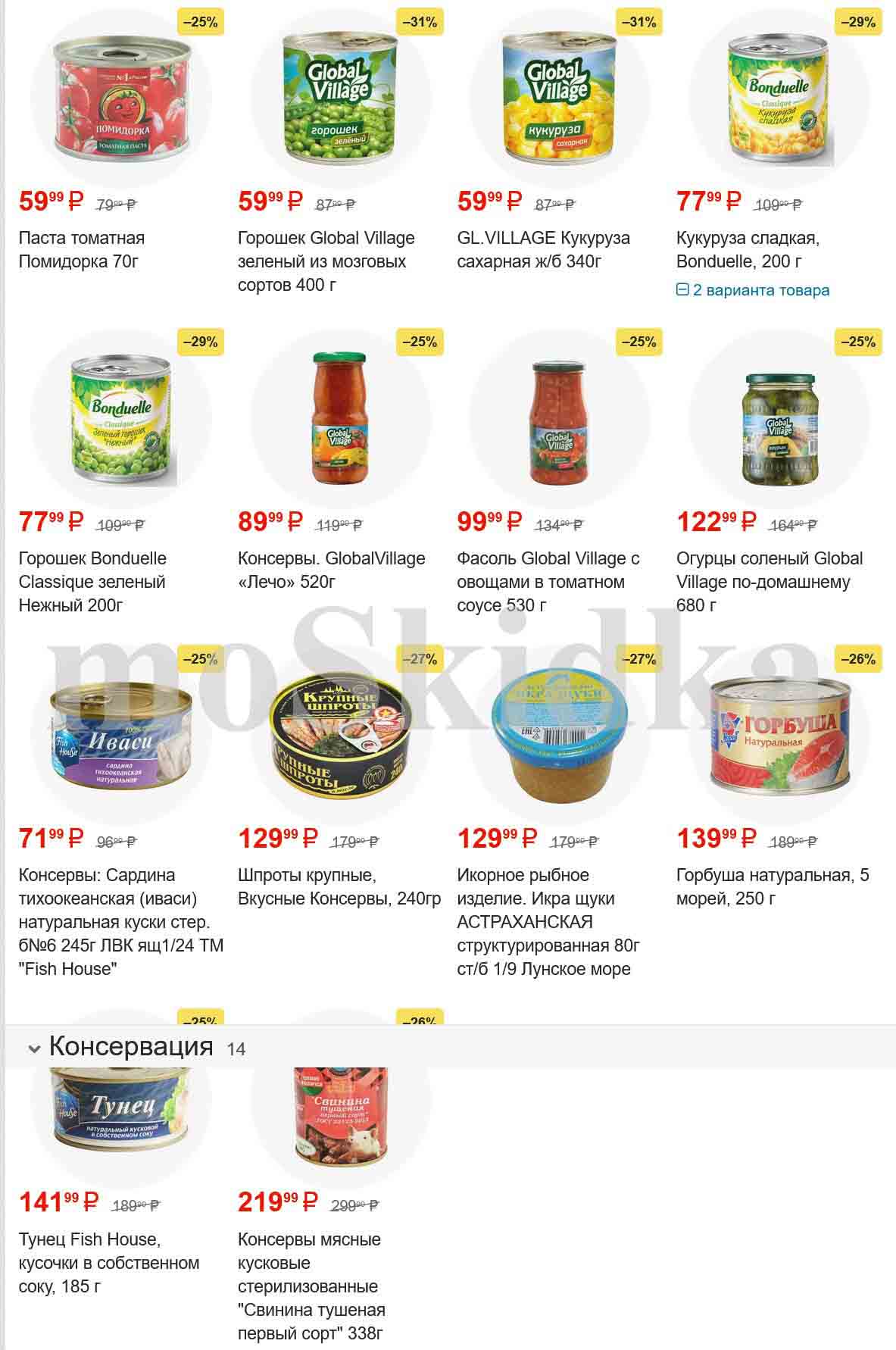Screen dimensions: 896x1350
Task: View Шпроты крупные Вкусные Консервы 240гр
Action: 339,886
